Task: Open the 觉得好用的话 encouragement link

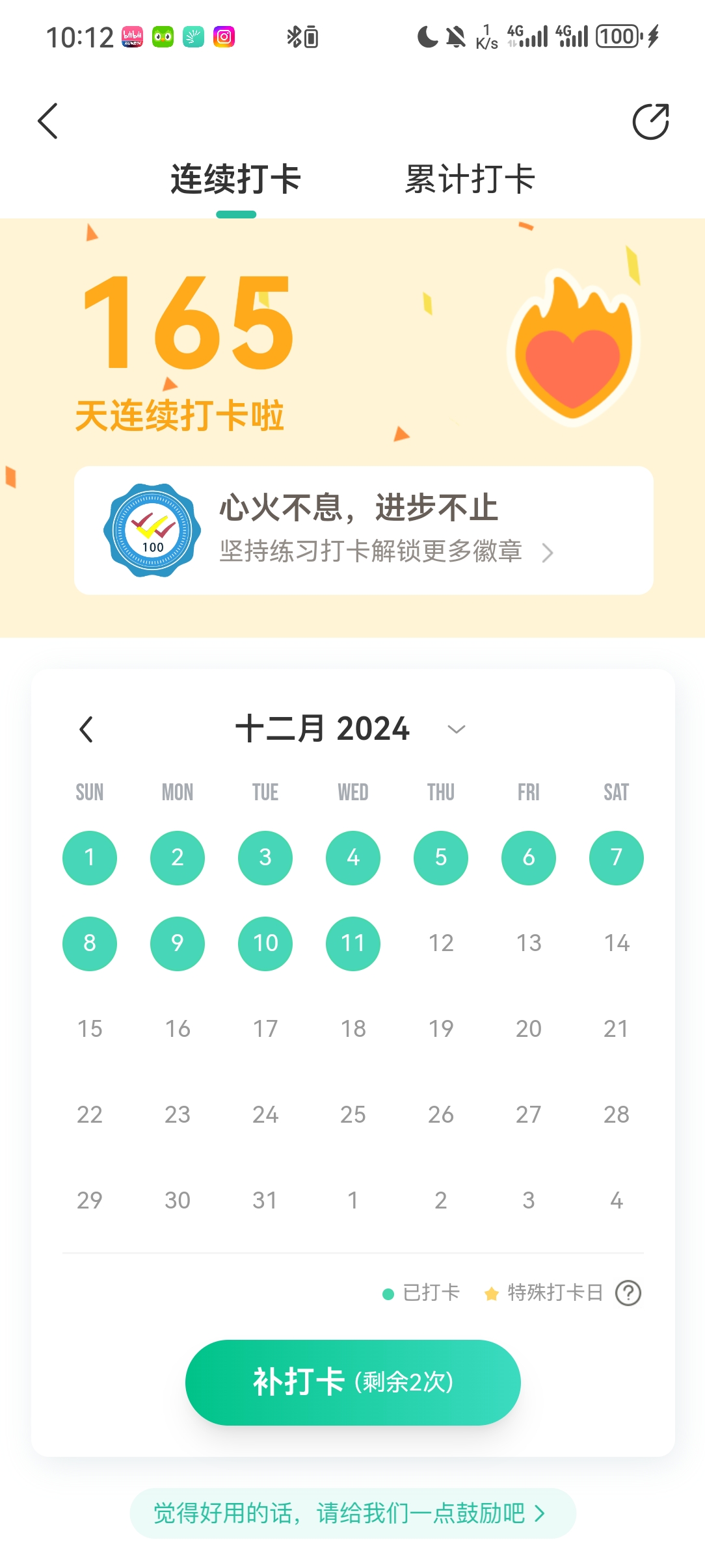Action: 352,1513
